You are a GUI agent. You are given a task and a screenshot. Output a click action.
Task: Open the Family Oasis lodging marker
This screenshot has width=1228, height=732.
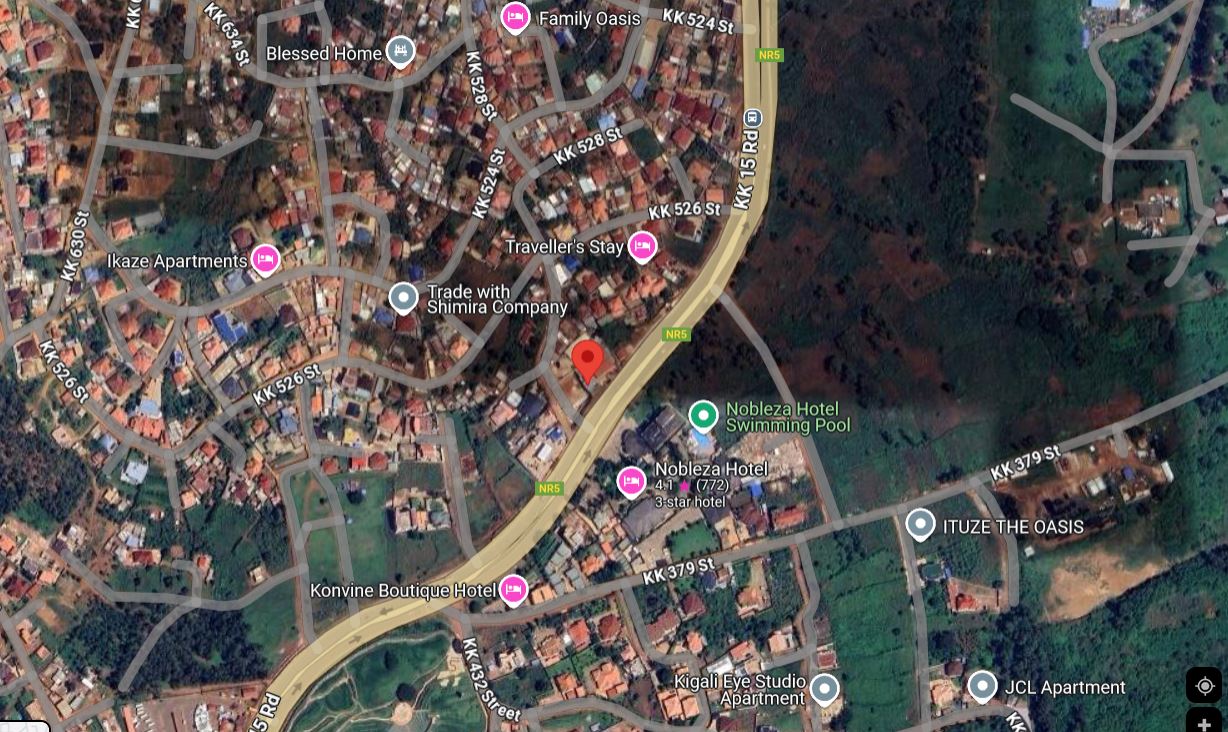515,17
